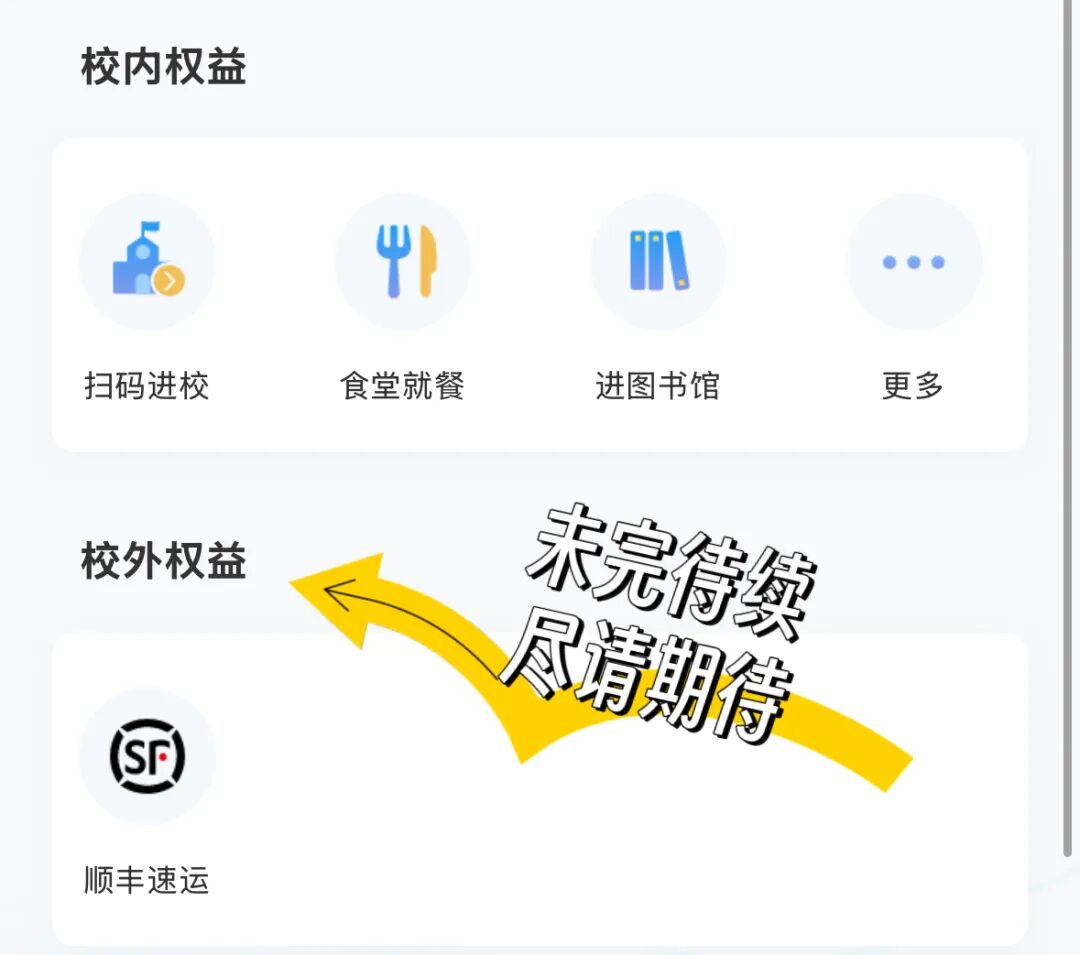1080x955 pixels.
Task: Open 进图书馆 library entry
Action: [658, 263]
